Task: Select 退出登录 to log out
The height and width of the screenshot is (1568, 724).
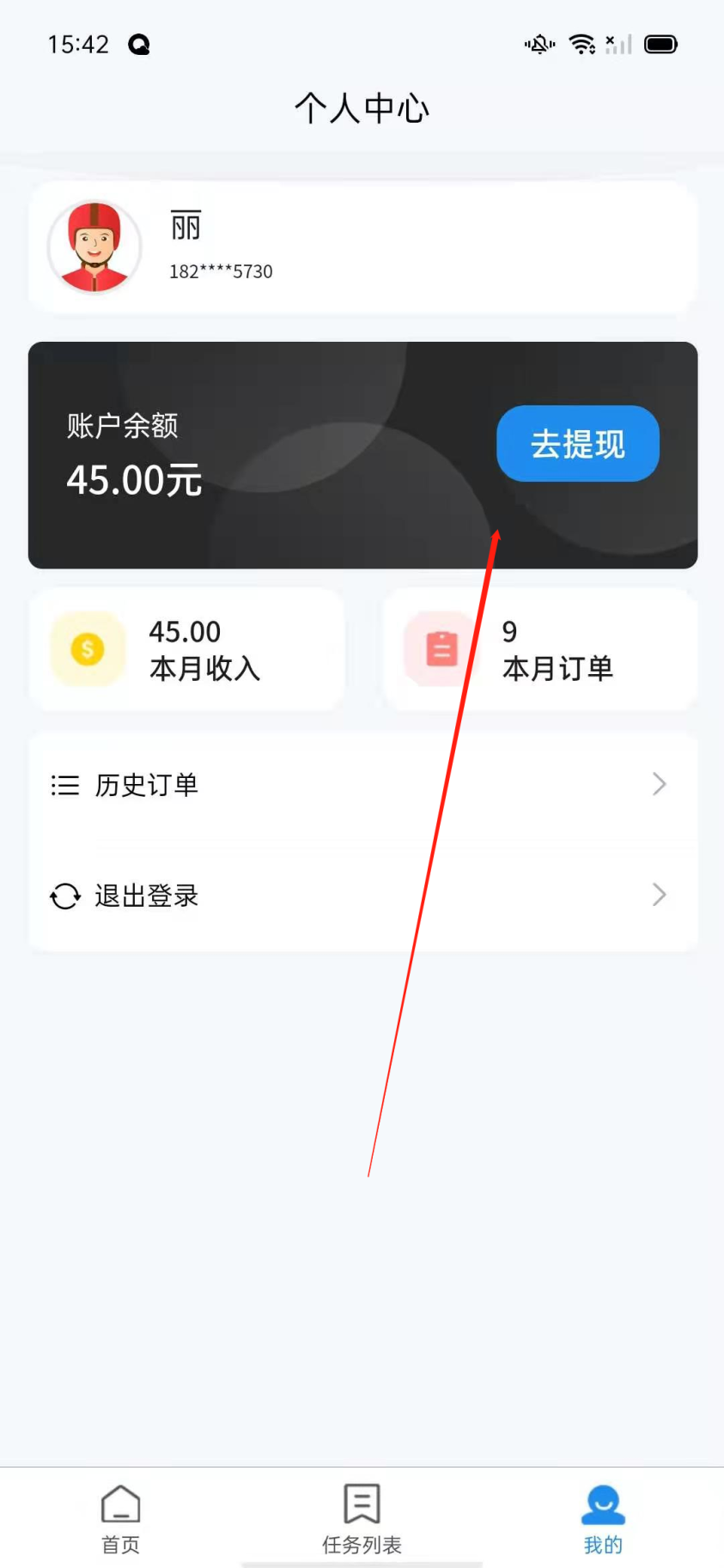Action: coord(362,896)
